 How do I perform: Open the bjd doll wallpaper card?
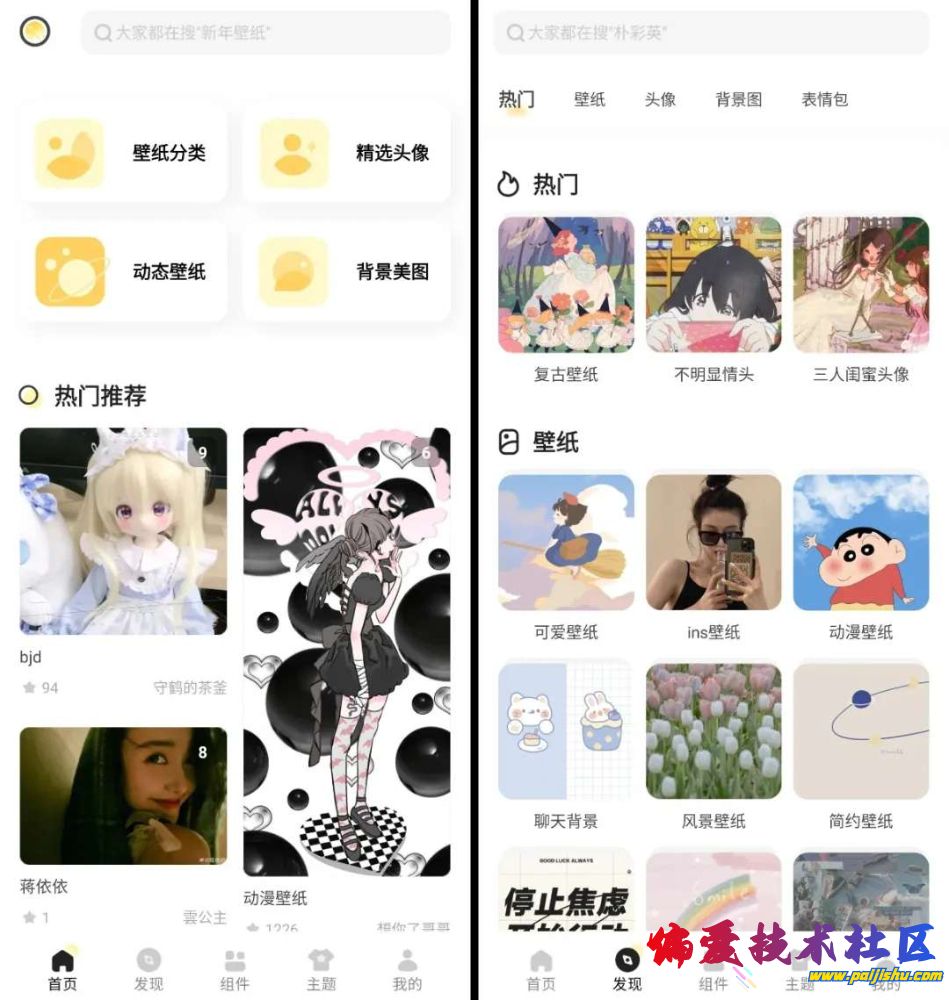(x=123, y=531)
